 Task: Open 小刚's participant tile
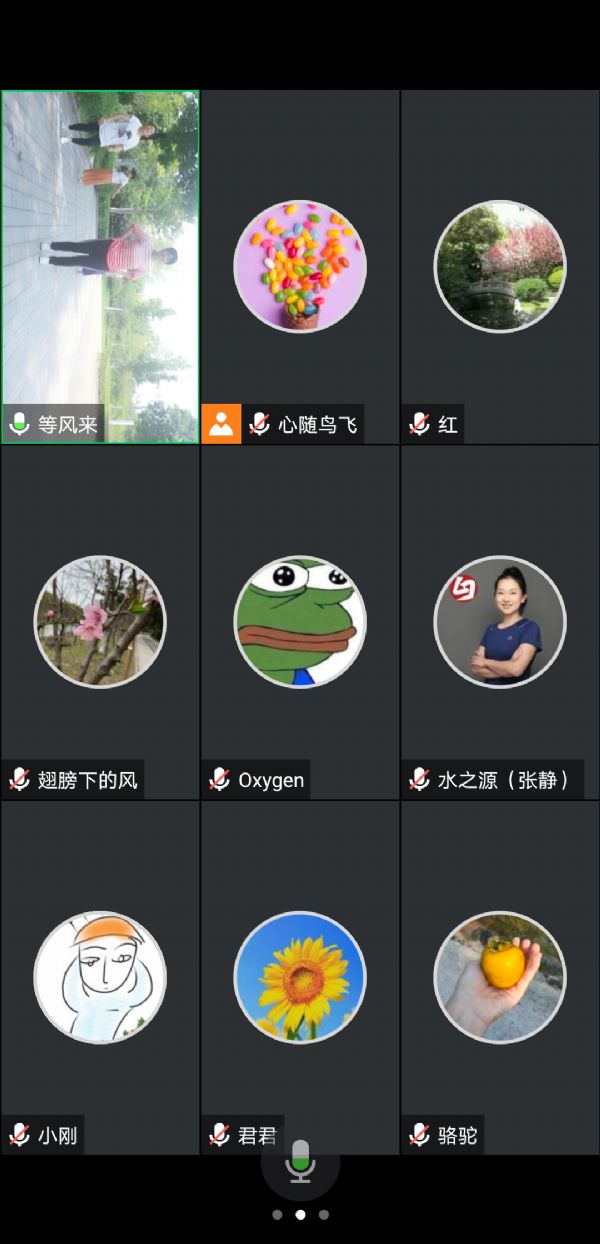click(100, 978)
